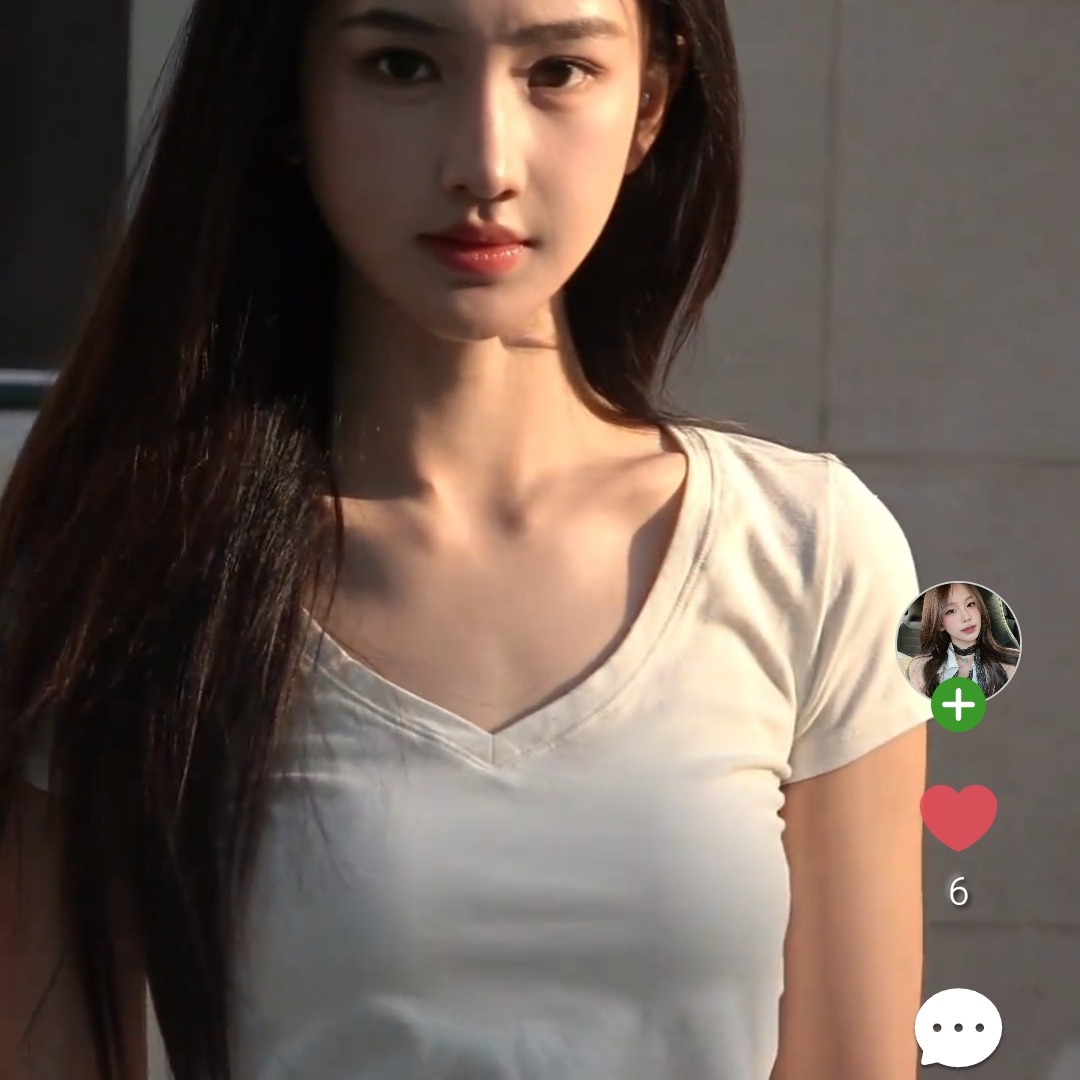This screenshot has width=1080, height=1080.
Task: Open the video creator's profile avatar
Action: point(958,636)
